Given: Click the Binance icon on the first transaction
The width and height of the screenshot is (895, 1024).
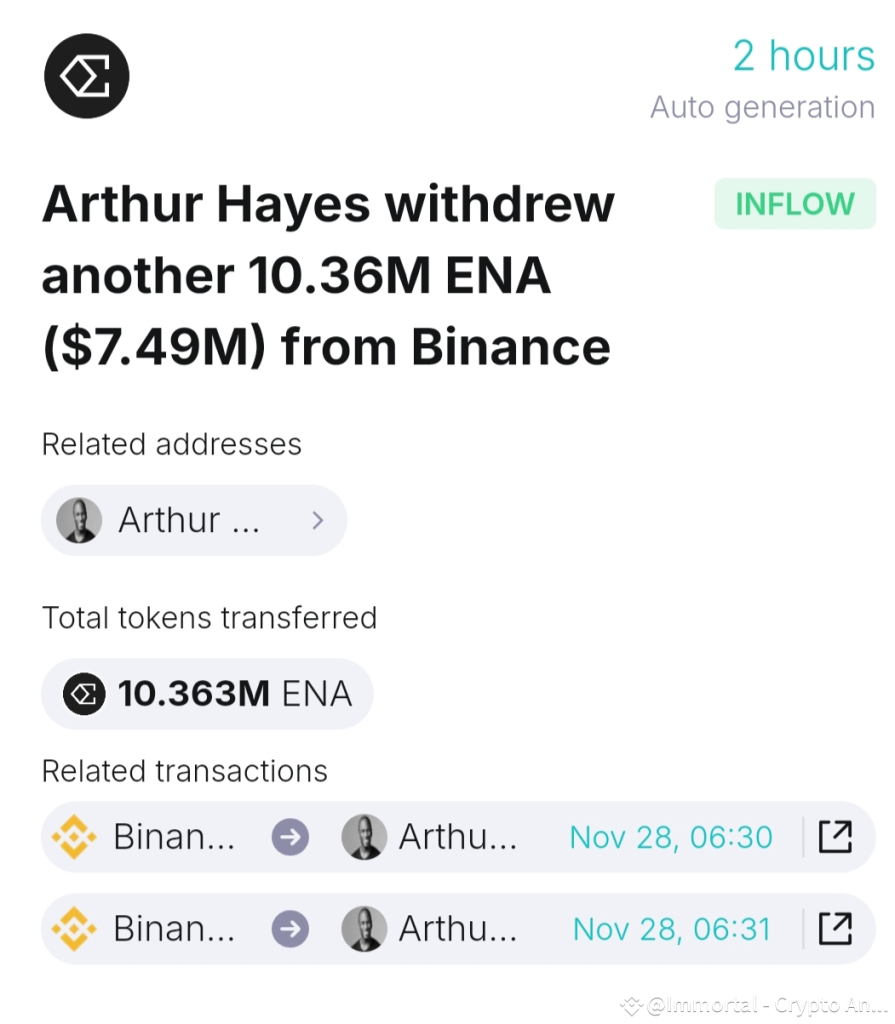Looking at the screenshot, I should click(x=73, y=837).
